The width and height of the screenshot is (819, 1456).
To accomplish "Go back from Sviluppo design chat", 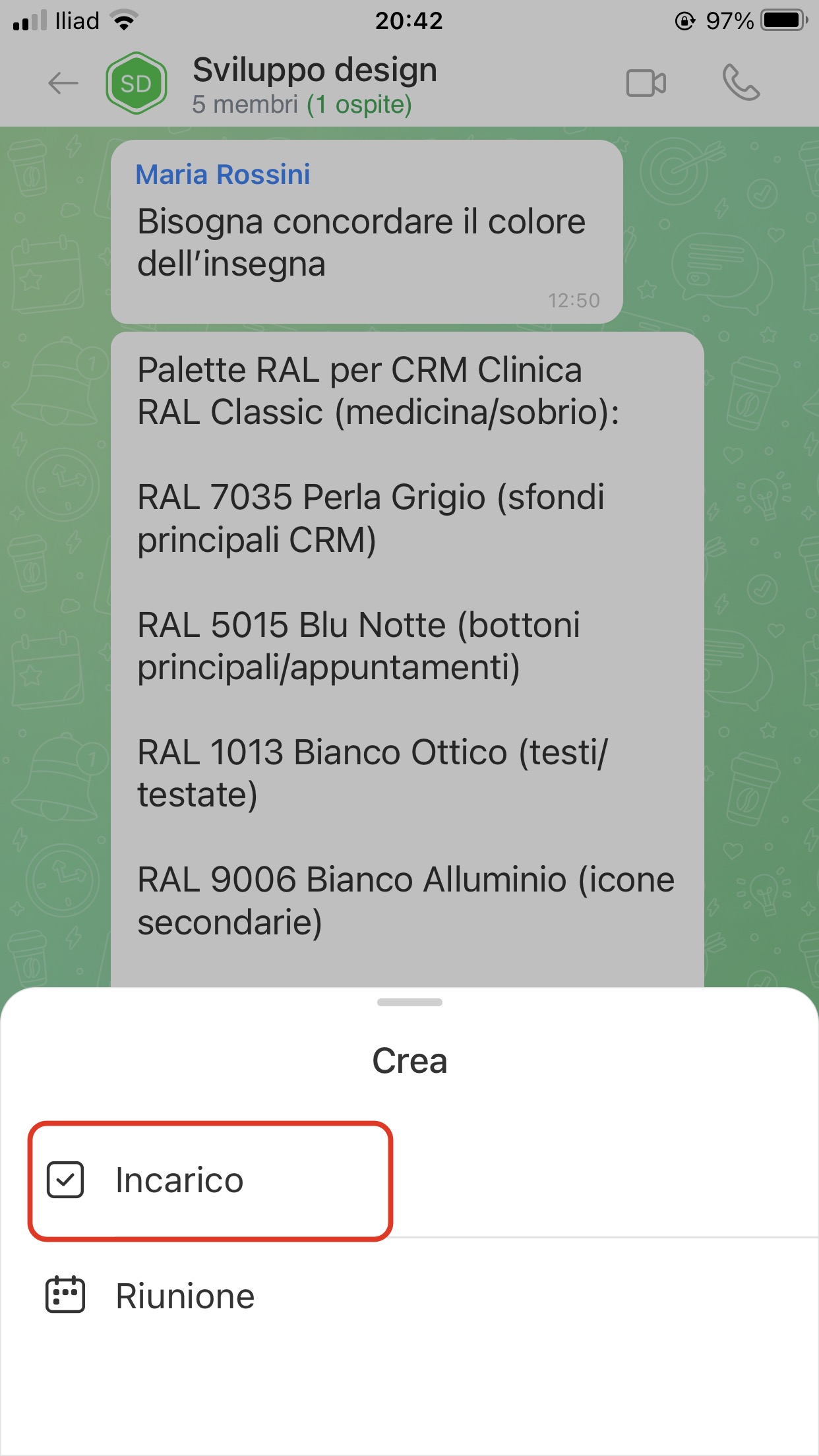I will coord(63,84).
